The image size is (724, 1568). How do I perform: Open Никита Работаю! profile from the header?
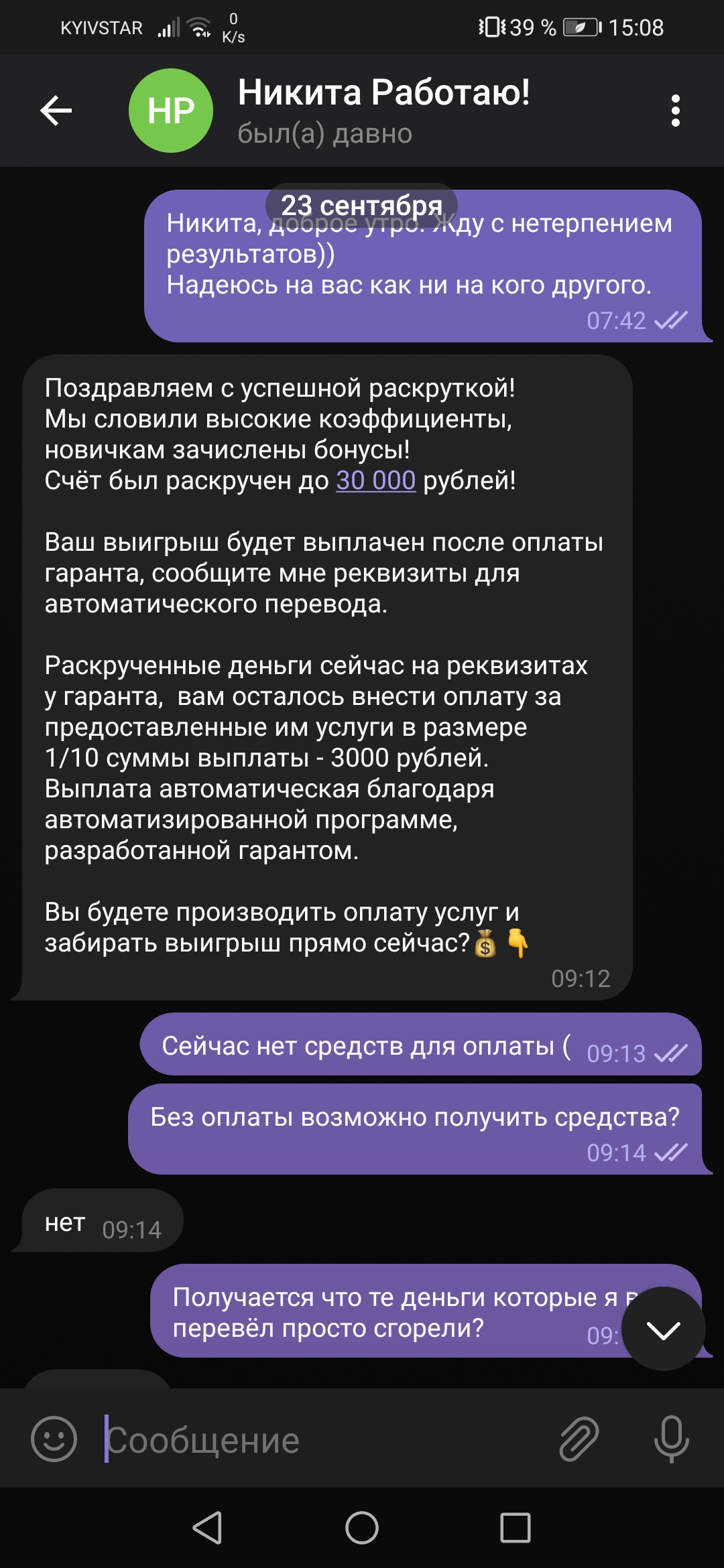pyautogui.click(x=383, y=111)
